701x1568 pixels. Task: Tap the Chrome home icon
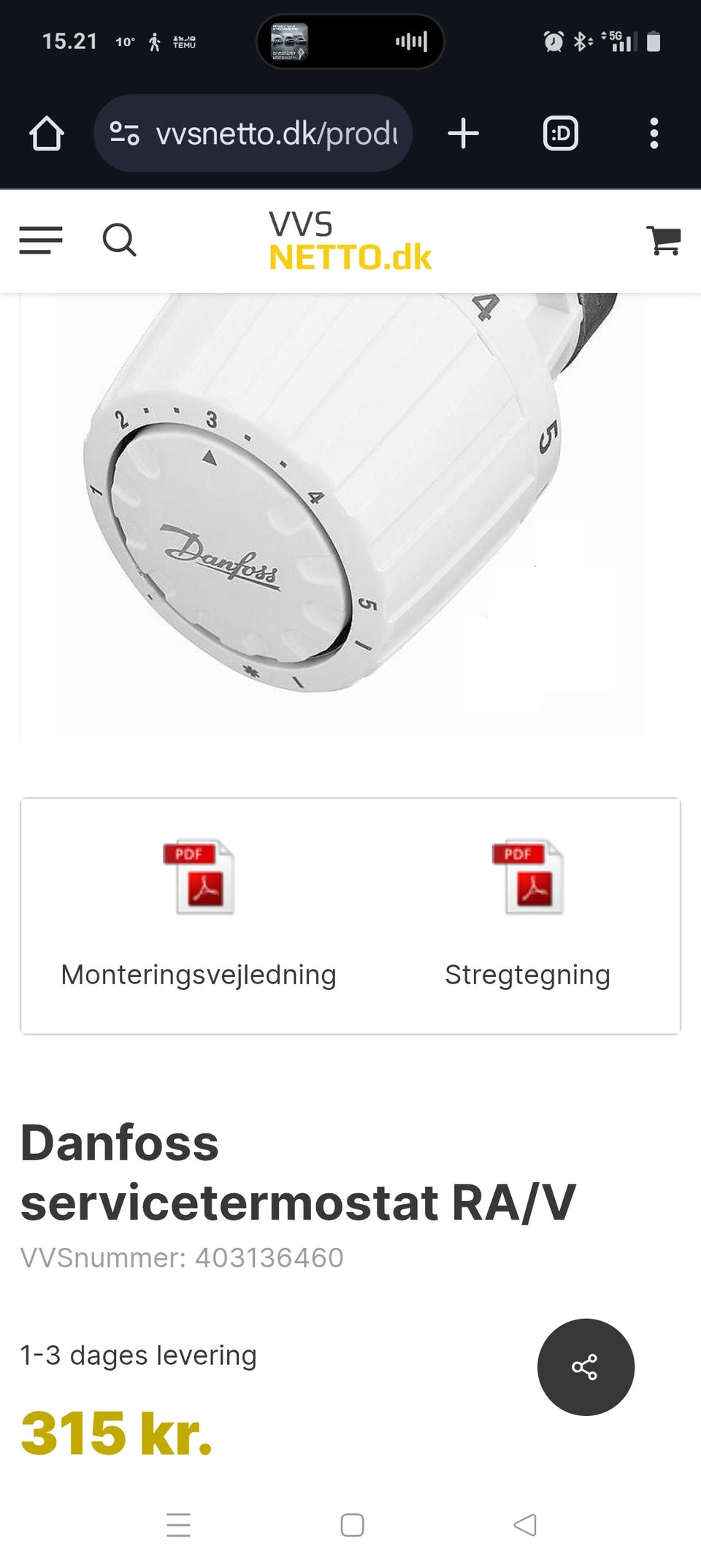(47, 132)
